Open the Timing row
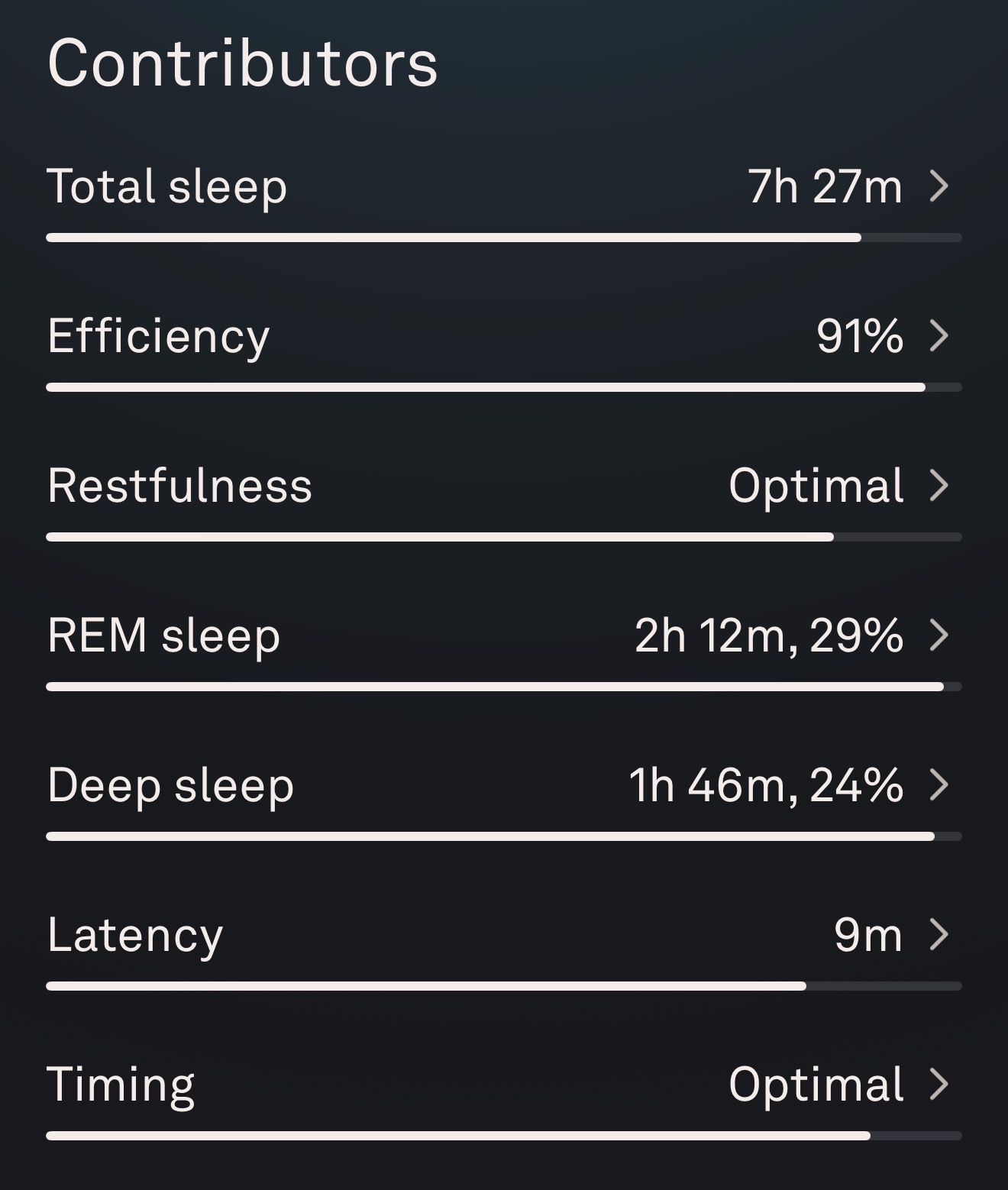The image size is (1008, 1190). coord(502,1085)
